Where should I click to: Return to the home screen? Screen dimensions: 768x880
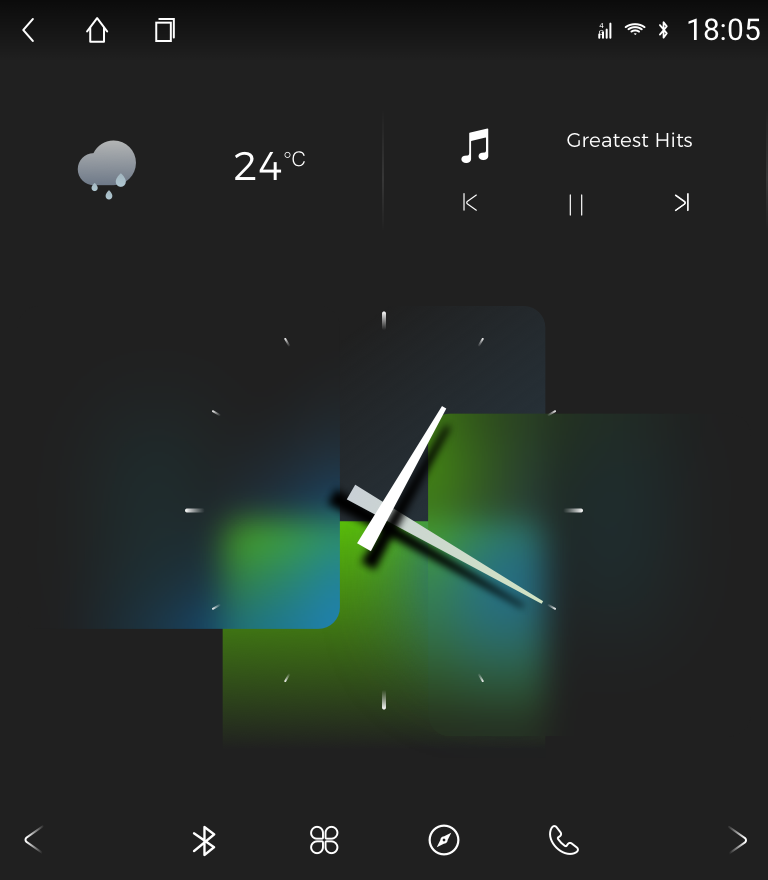[x=97, y=31]
